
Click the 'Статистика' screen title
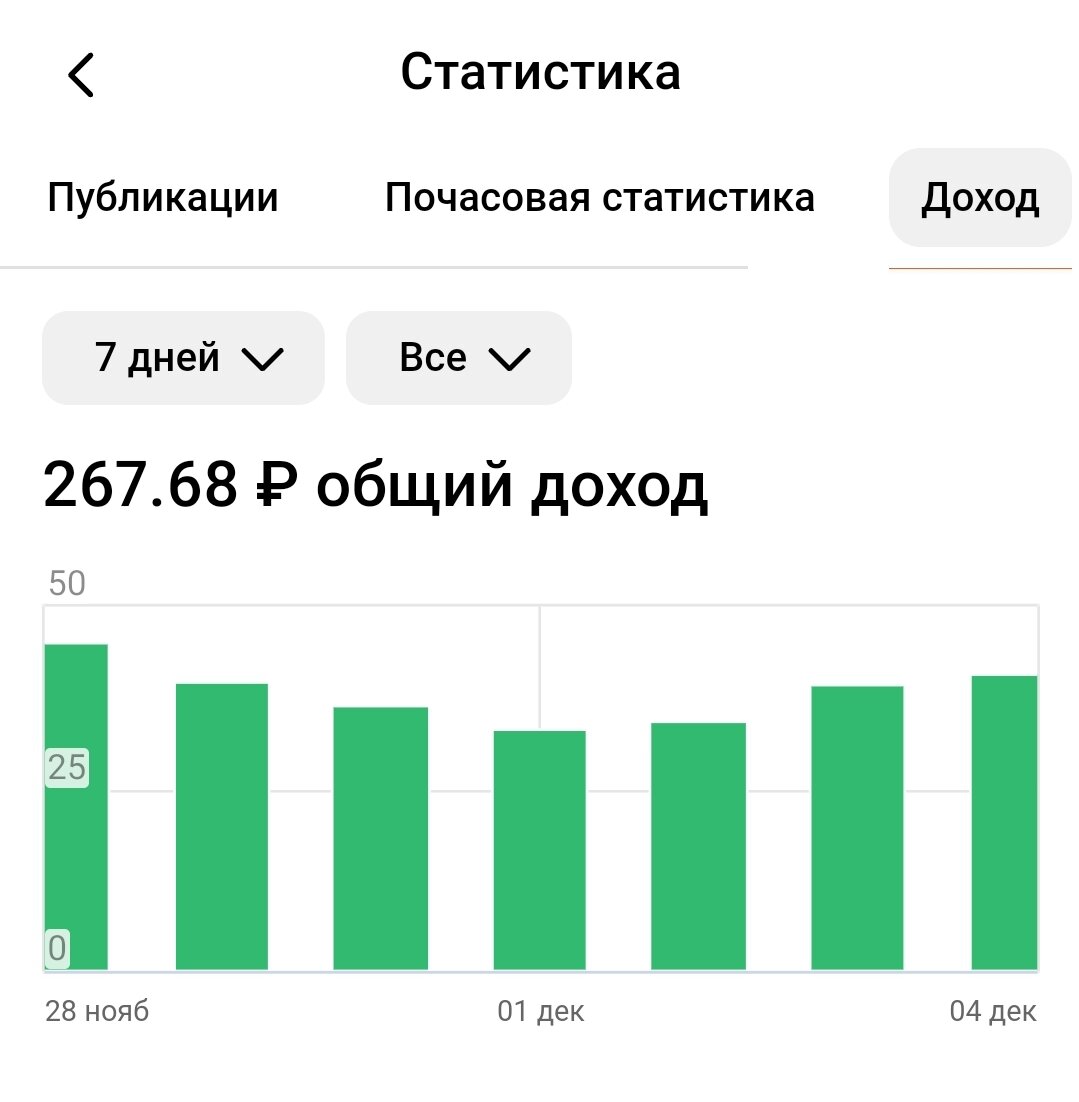click(x=540, y=71)
